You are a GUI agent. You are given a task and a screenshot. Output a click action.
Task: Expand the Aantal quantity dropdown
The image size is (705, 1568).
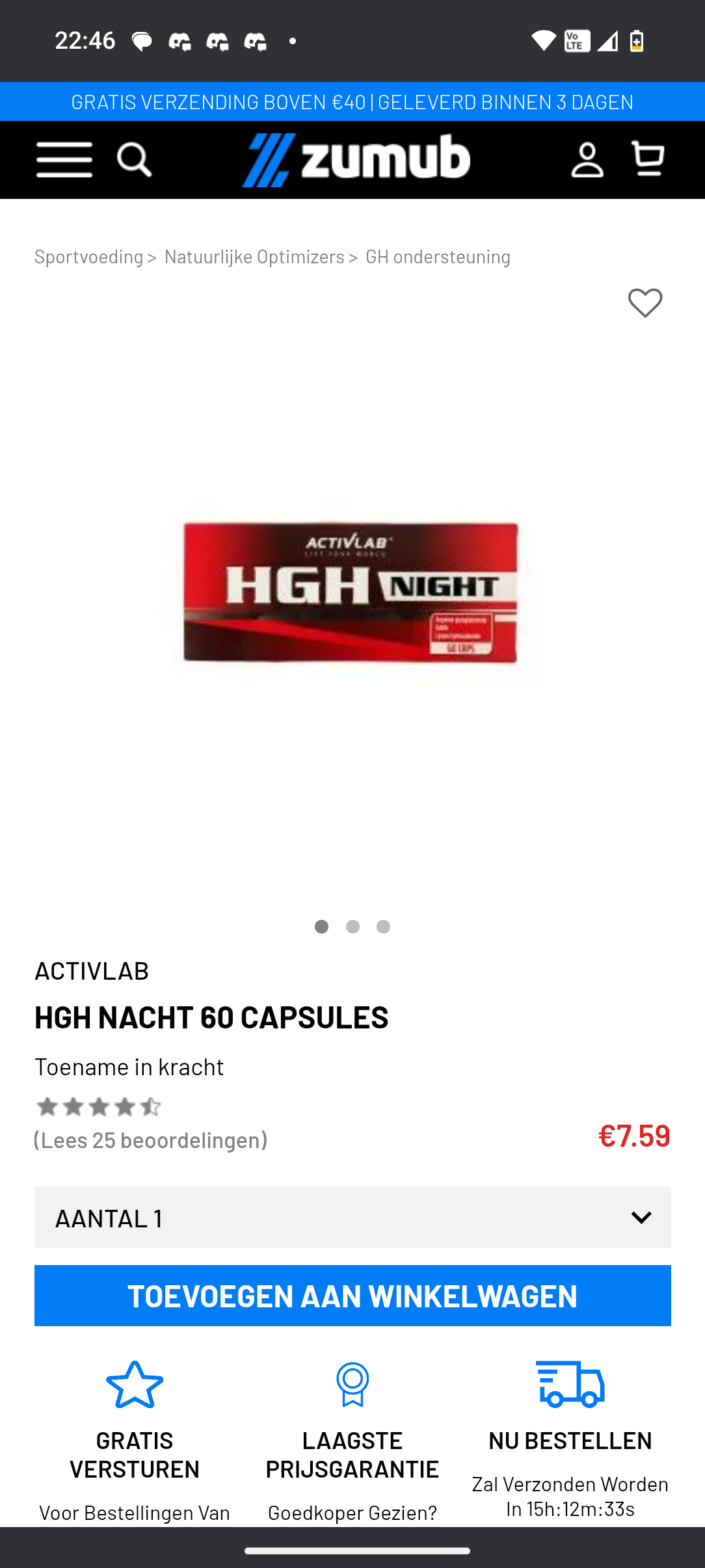(352, 1218)
